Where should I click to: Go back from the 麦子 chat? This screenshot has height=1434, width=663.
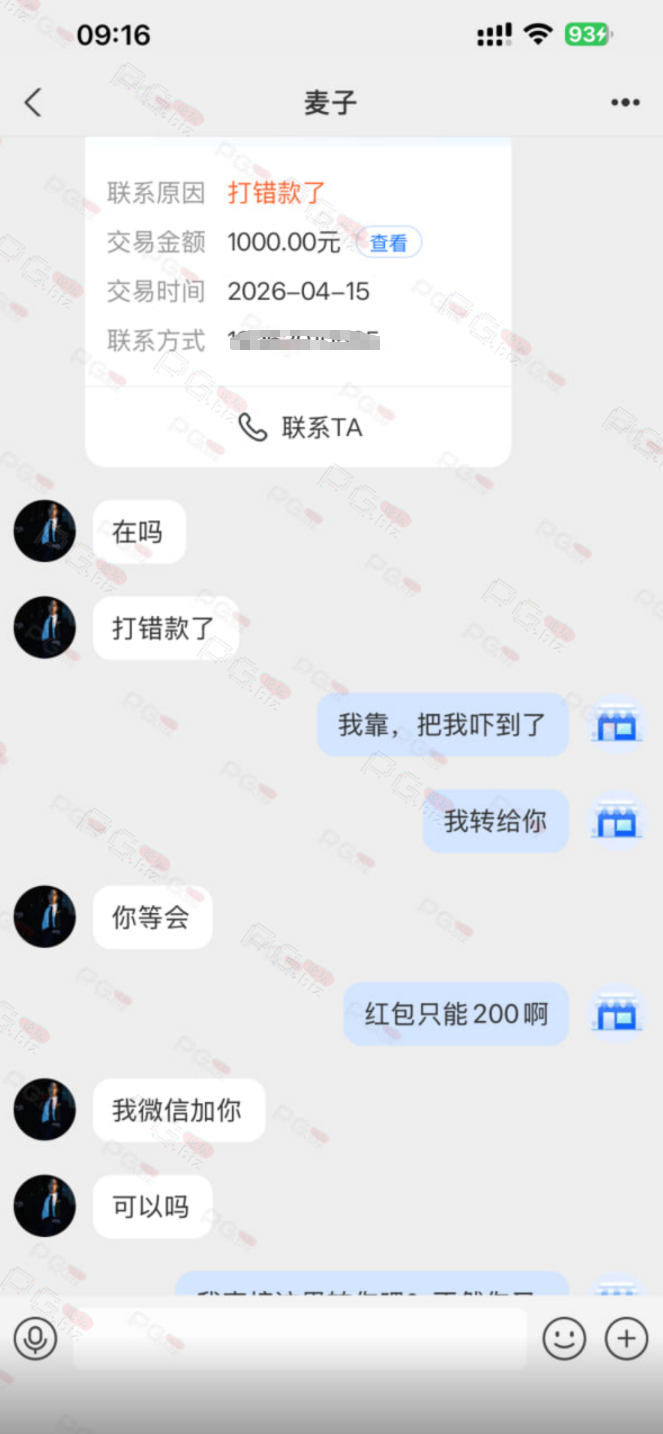(33, 102)
